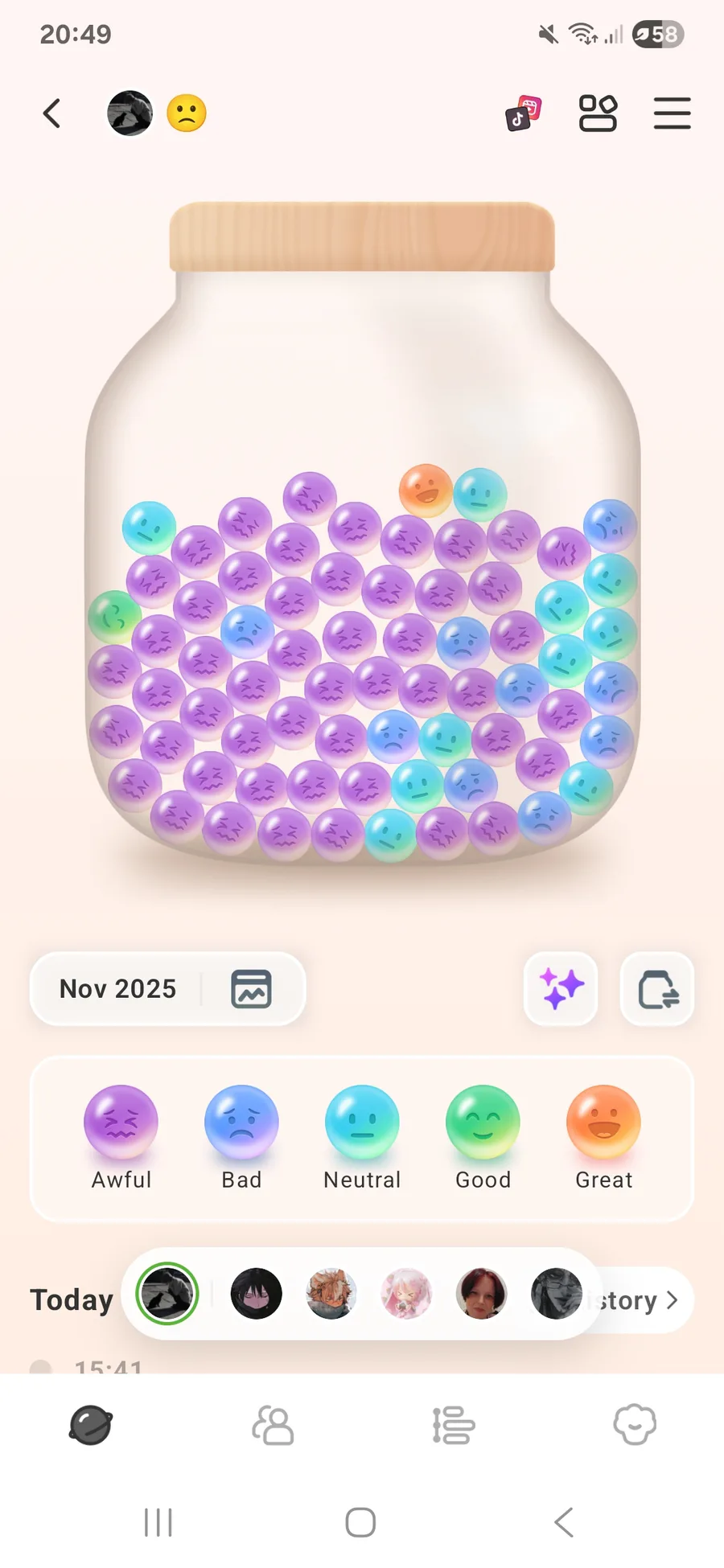724x1568 pixels.
Task: Open the profile avatar in the header
Action: (130, 113)
